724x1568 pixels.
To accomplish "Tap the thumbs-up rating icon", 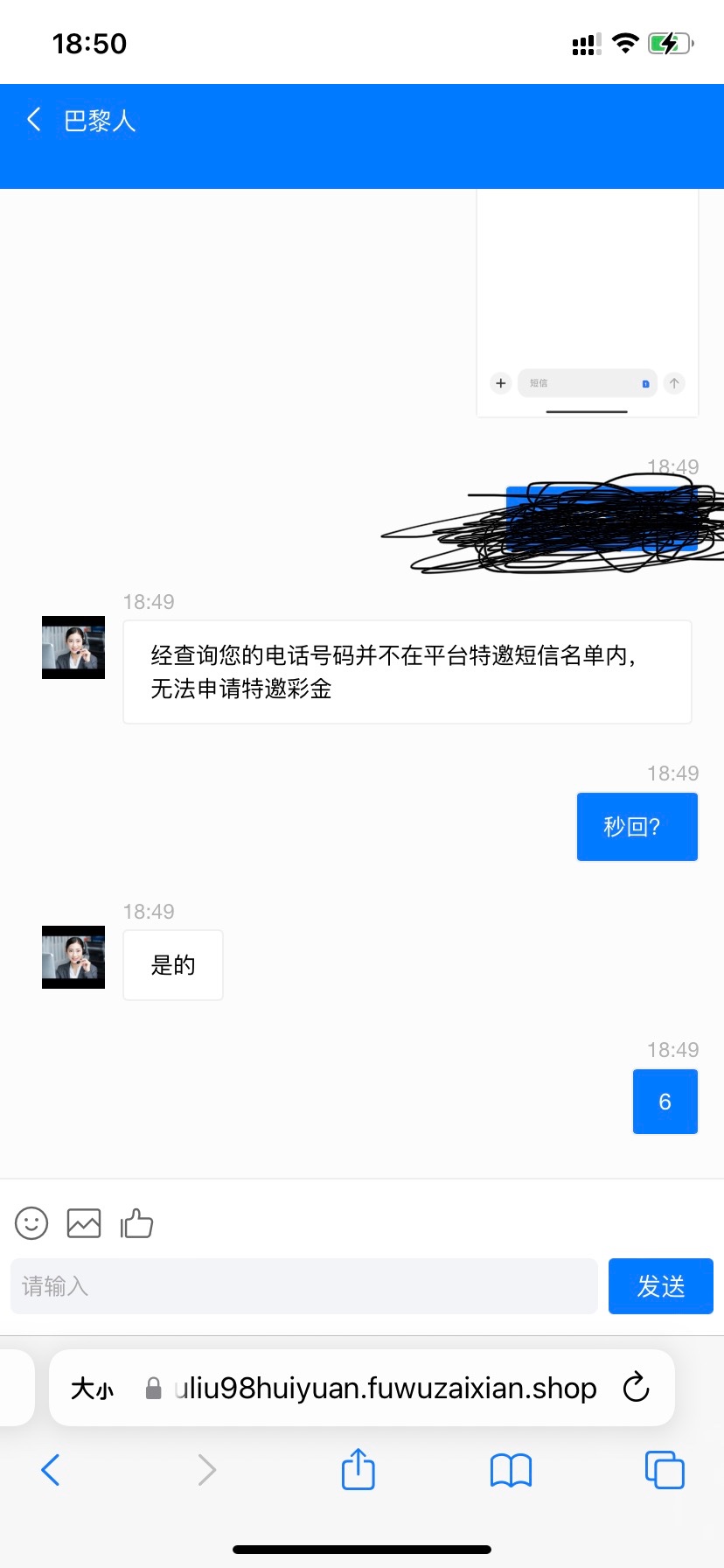I will click(136, 1222).
